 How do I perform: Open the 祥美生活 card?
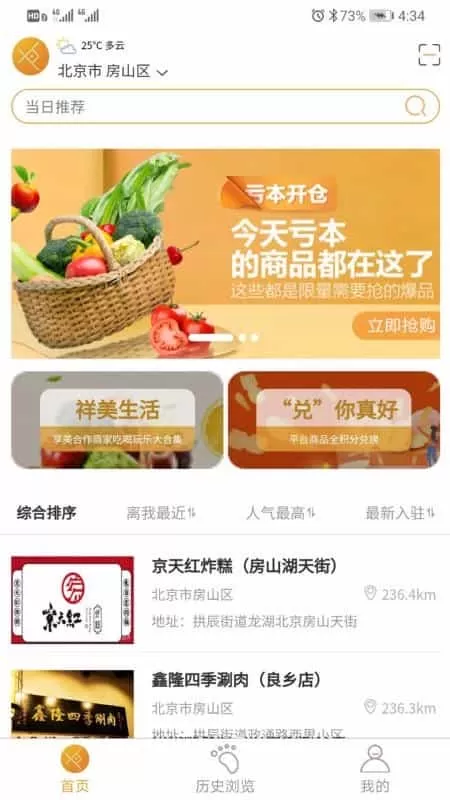click(117, 420)
